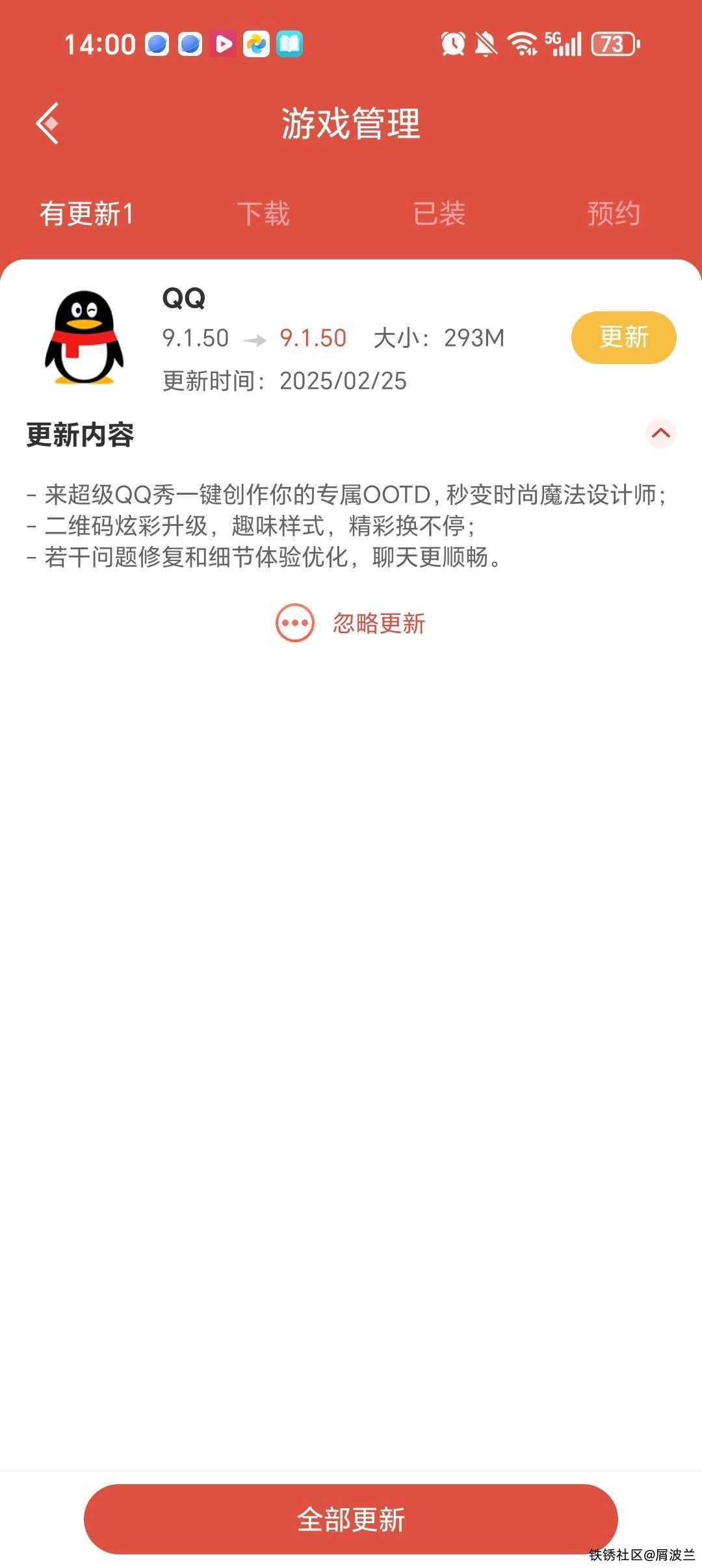Switch to the 预约 tab
The image size is (702, 1568).
tap(614, 214)
